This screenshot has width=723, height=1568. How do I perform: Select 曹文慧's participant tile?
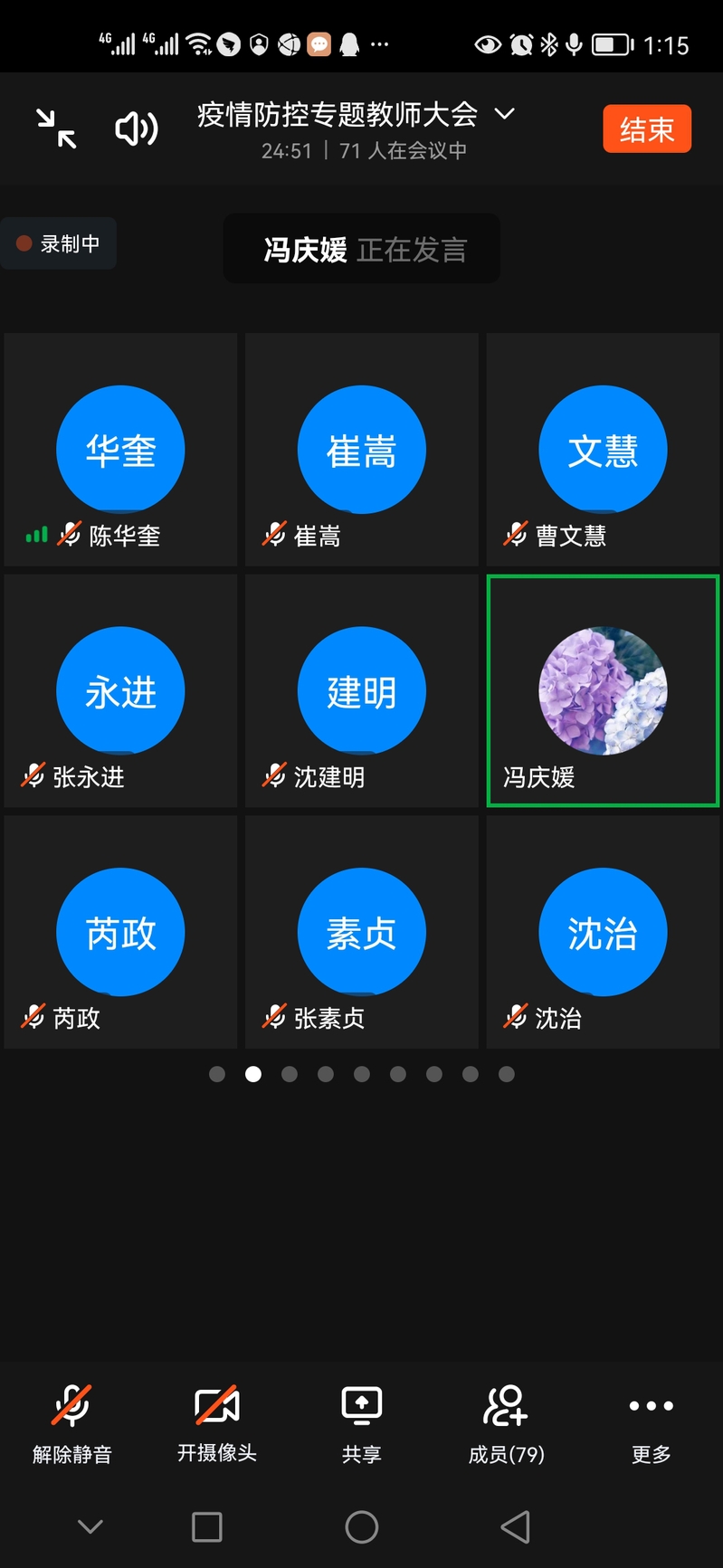click(x=603, y=450)
